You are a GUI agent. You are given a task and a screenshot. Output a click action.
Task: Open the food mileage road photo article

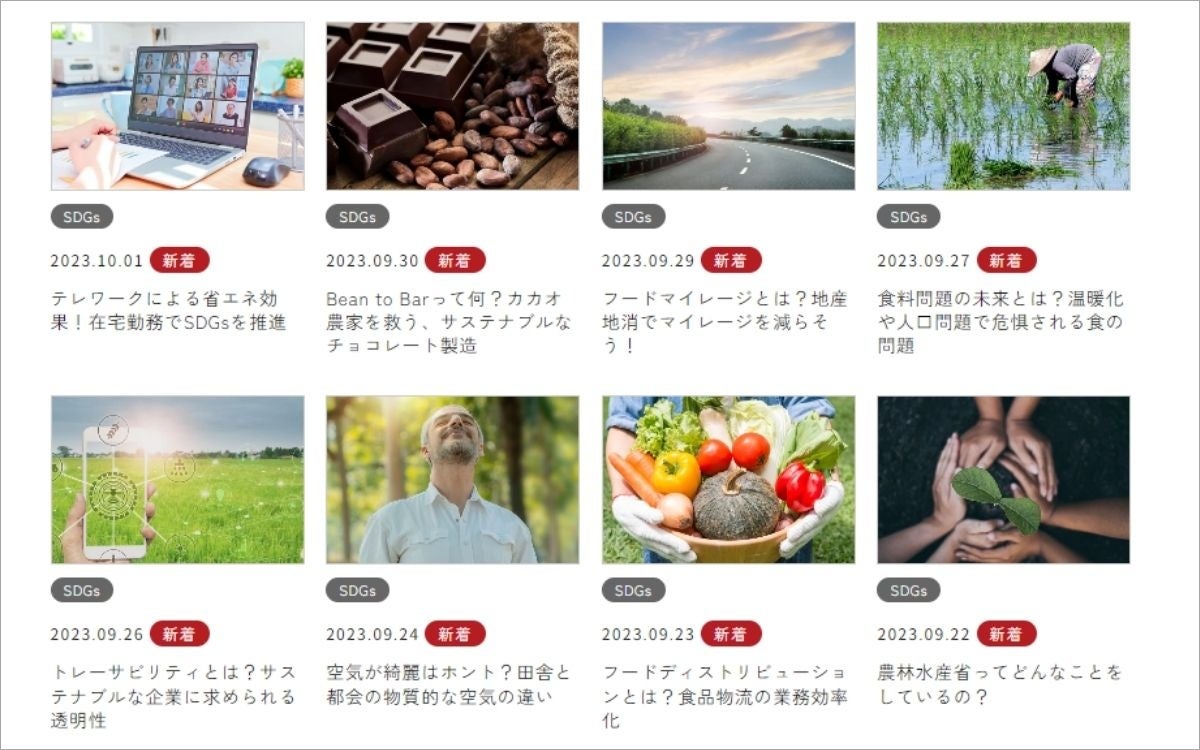coord(728,106)
